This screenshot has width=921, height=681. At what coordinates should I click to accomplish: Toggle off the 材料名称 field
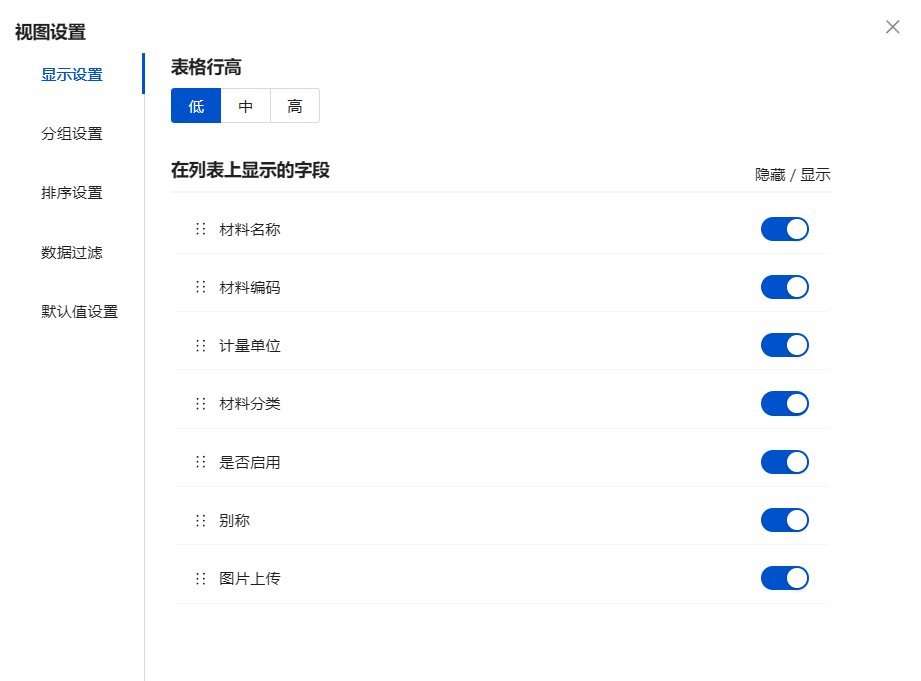pyautogui.click(x=784, y=229)
